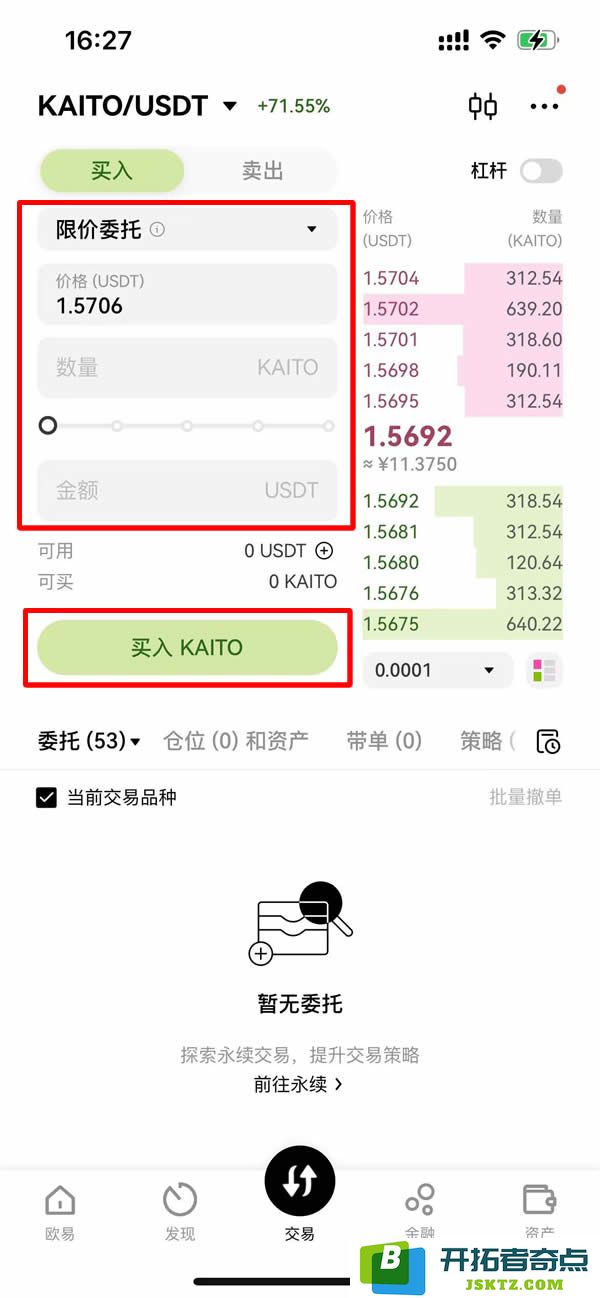Viewport: 600px width, 1298px height.
Task: Uncheck the 当前交易品种 checkbox
Action: click(46, 797)
